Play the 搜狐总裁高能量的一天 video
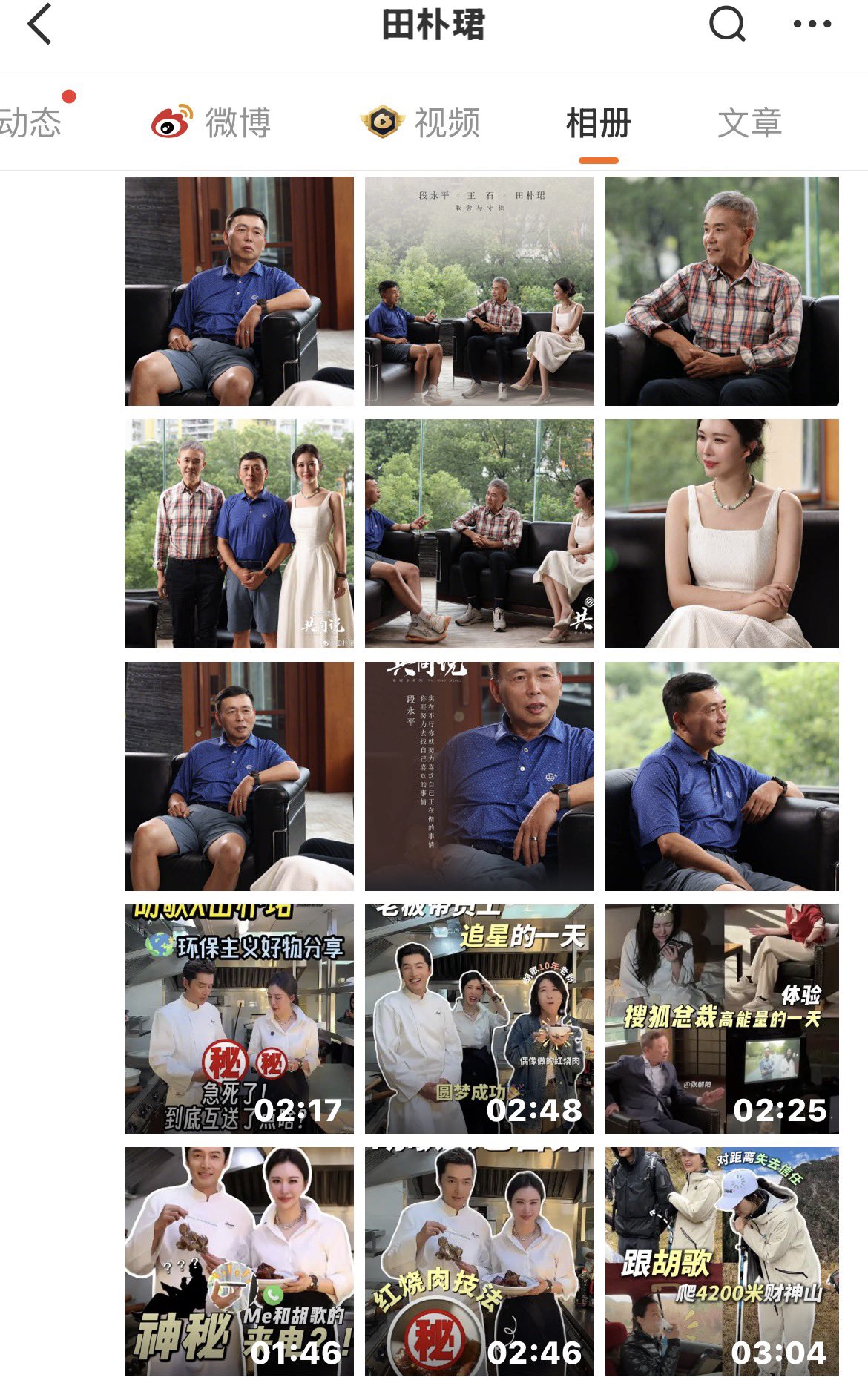 (721, 1019)
